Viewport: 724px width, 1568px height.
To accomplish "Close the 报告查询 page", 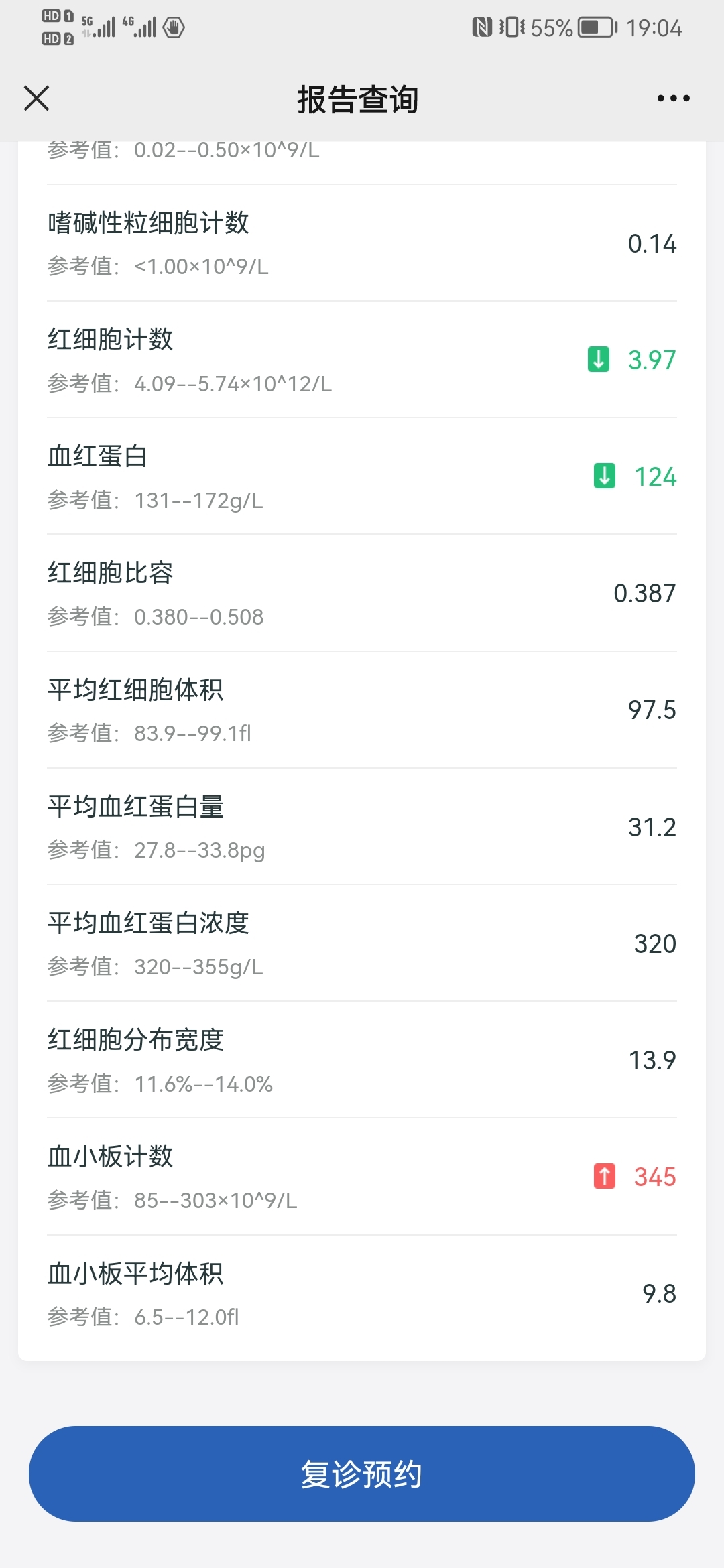I will [x=36, y=98].
